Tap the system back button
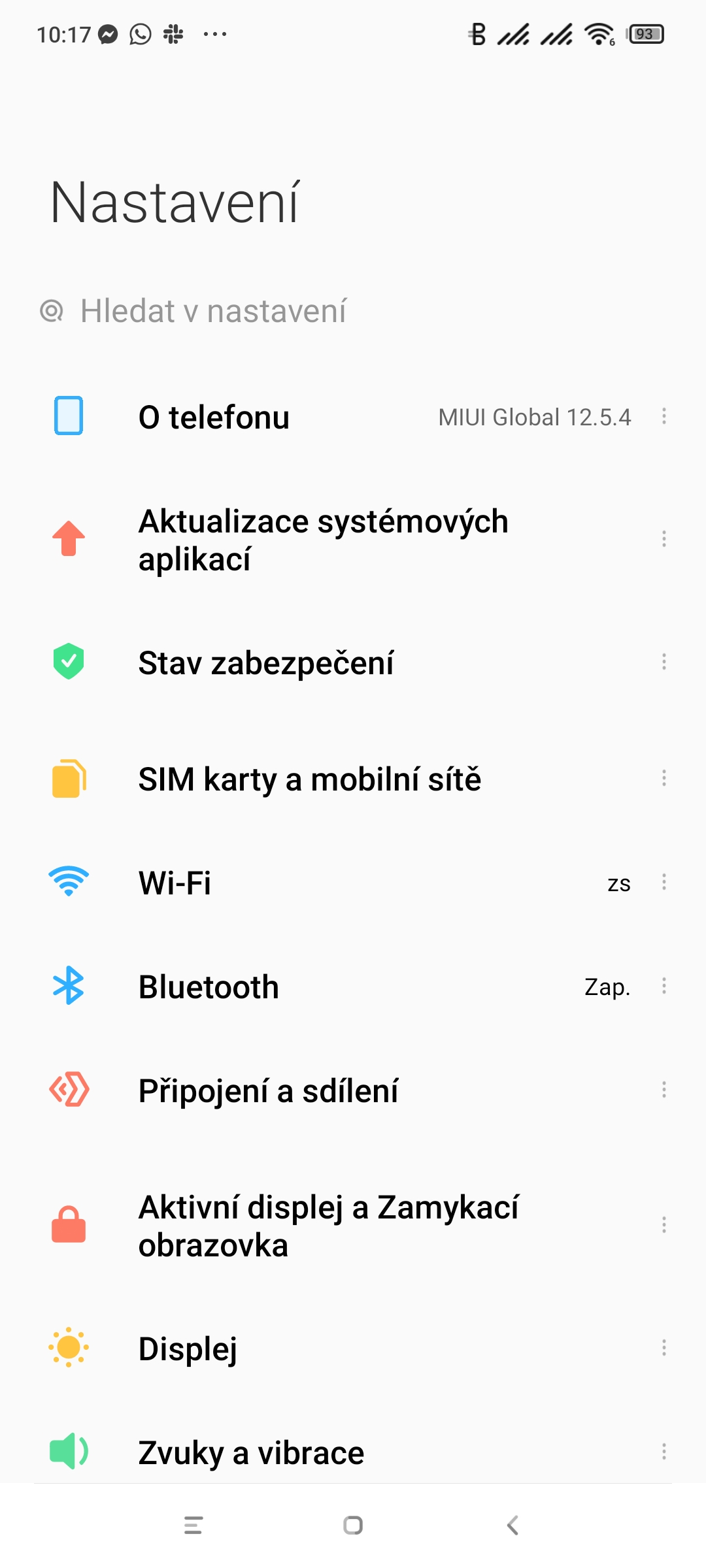 coord(513,1526)
